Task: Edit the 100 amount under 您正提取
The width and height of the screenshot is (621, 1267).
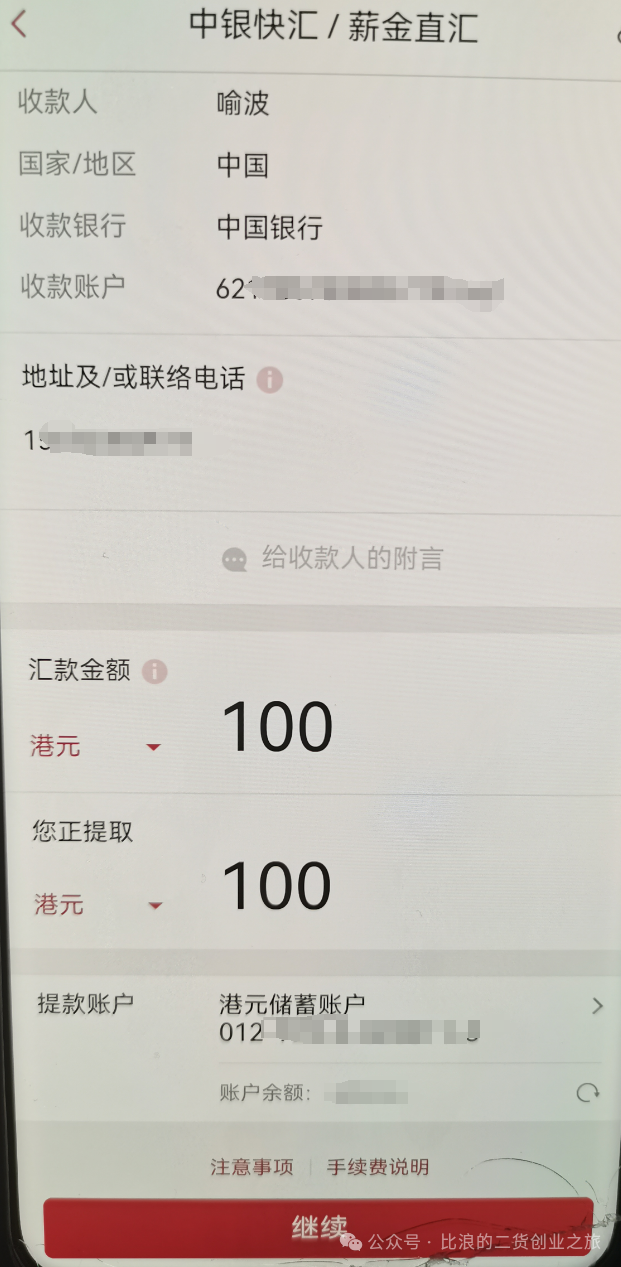Action: (x=277, y=886)
